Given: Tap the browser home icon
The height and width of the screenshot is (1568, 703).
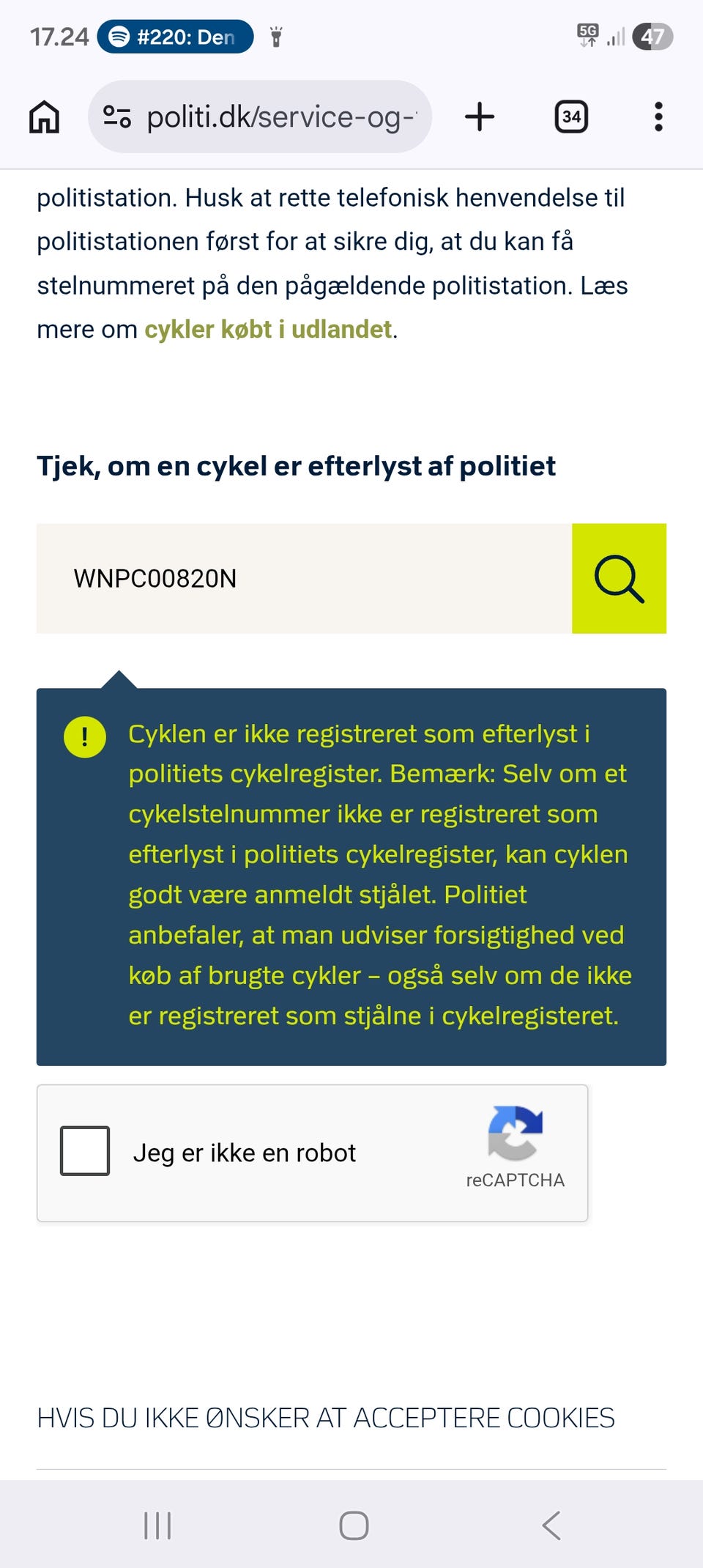Looking at the screenshot, I should click(44, 117).
